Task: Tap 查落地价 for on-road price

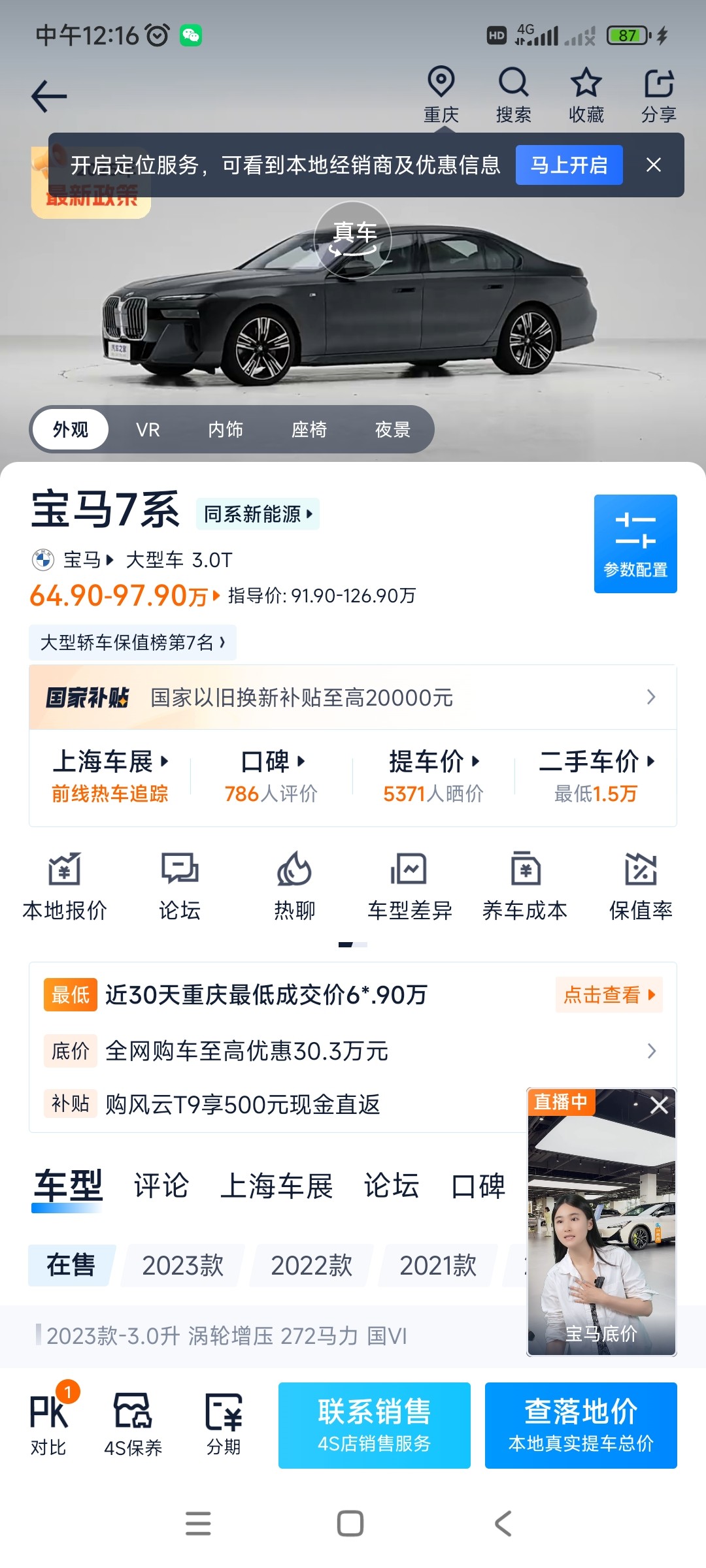Action: [x=581, y=1426]
